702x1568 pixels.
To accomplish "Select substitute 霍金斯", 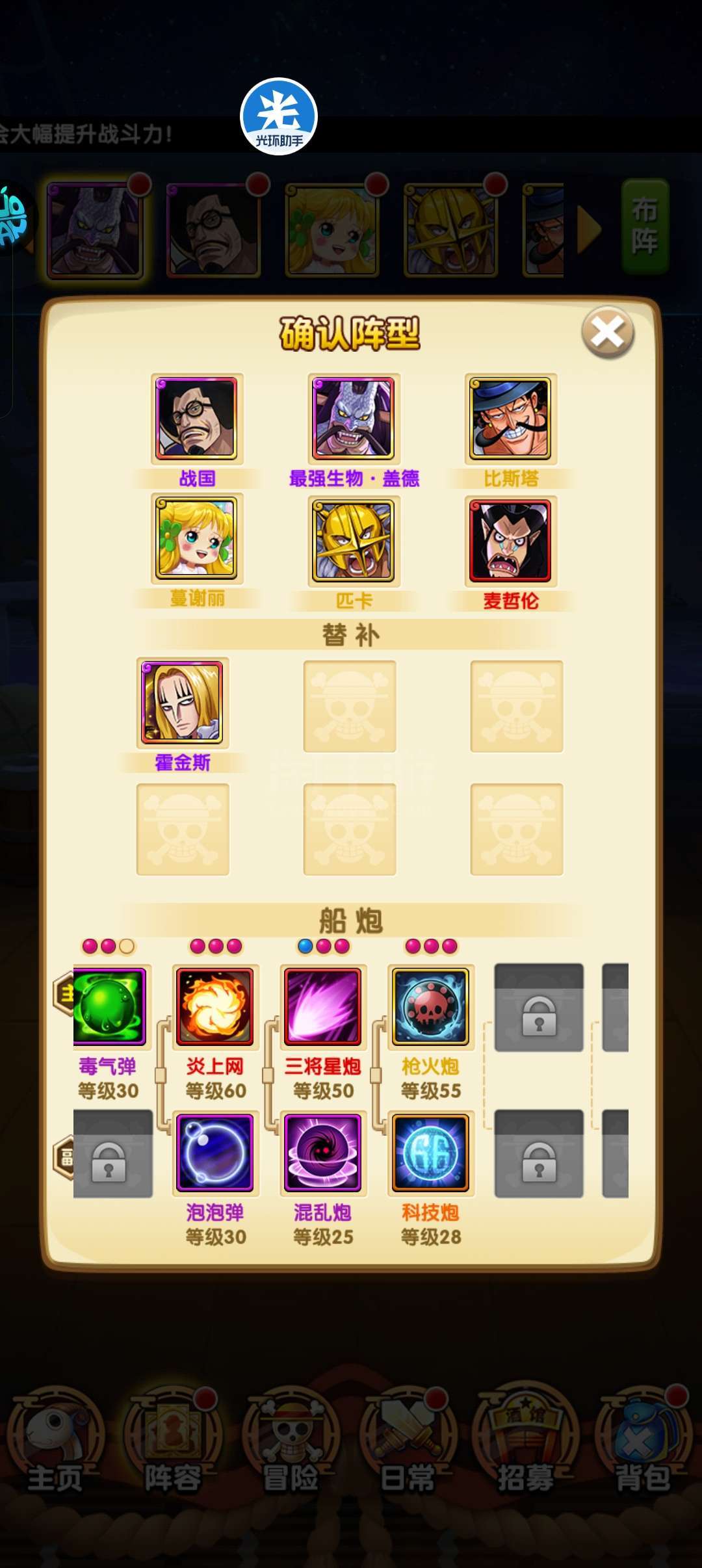I will tap(183, 703).
